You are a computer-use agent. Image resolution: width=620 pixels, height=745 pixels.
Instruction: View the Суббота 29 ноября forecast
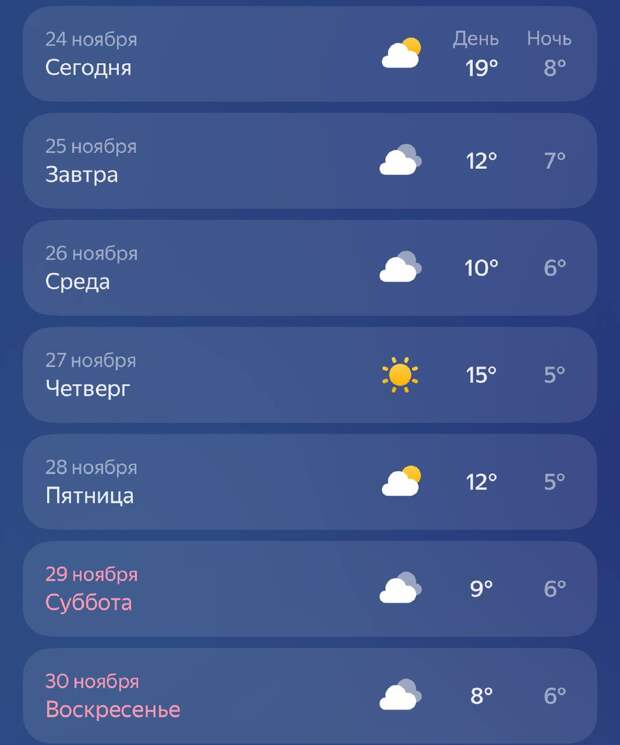click(x=309, y=589)
